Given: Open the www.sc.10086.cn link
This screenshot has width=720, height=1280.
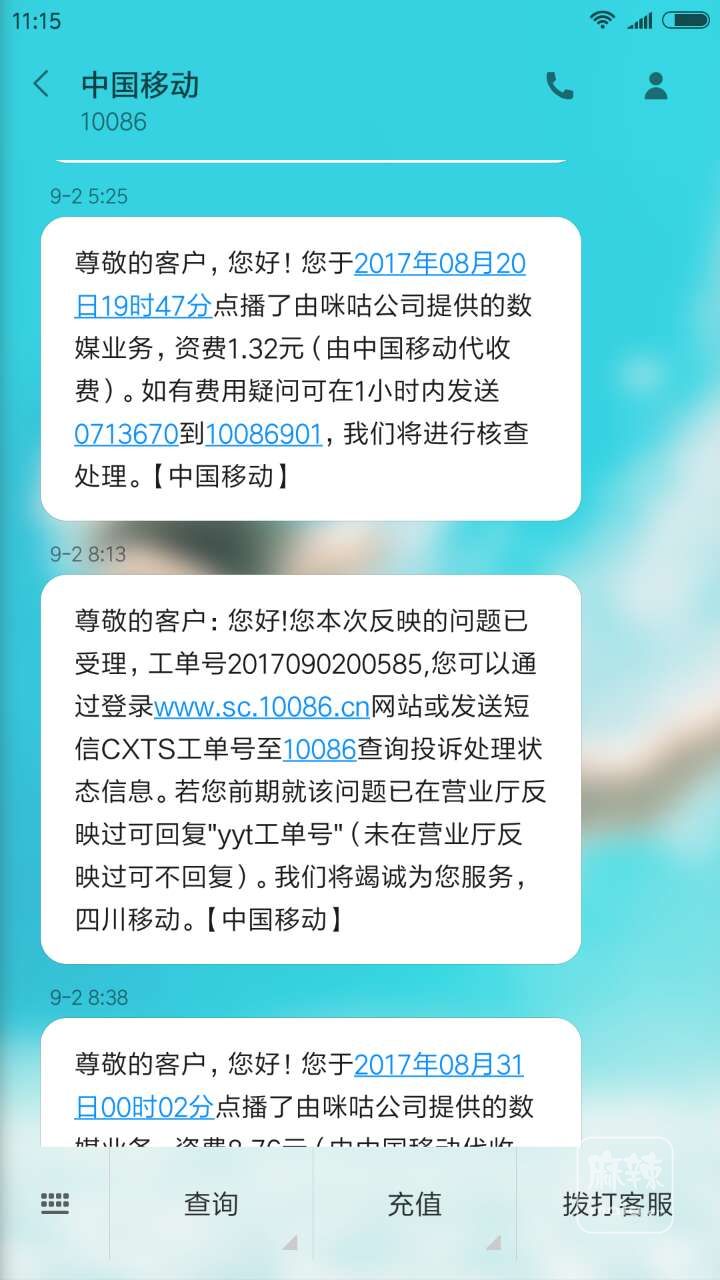Looking at the screenshot, I should point(262,707).
